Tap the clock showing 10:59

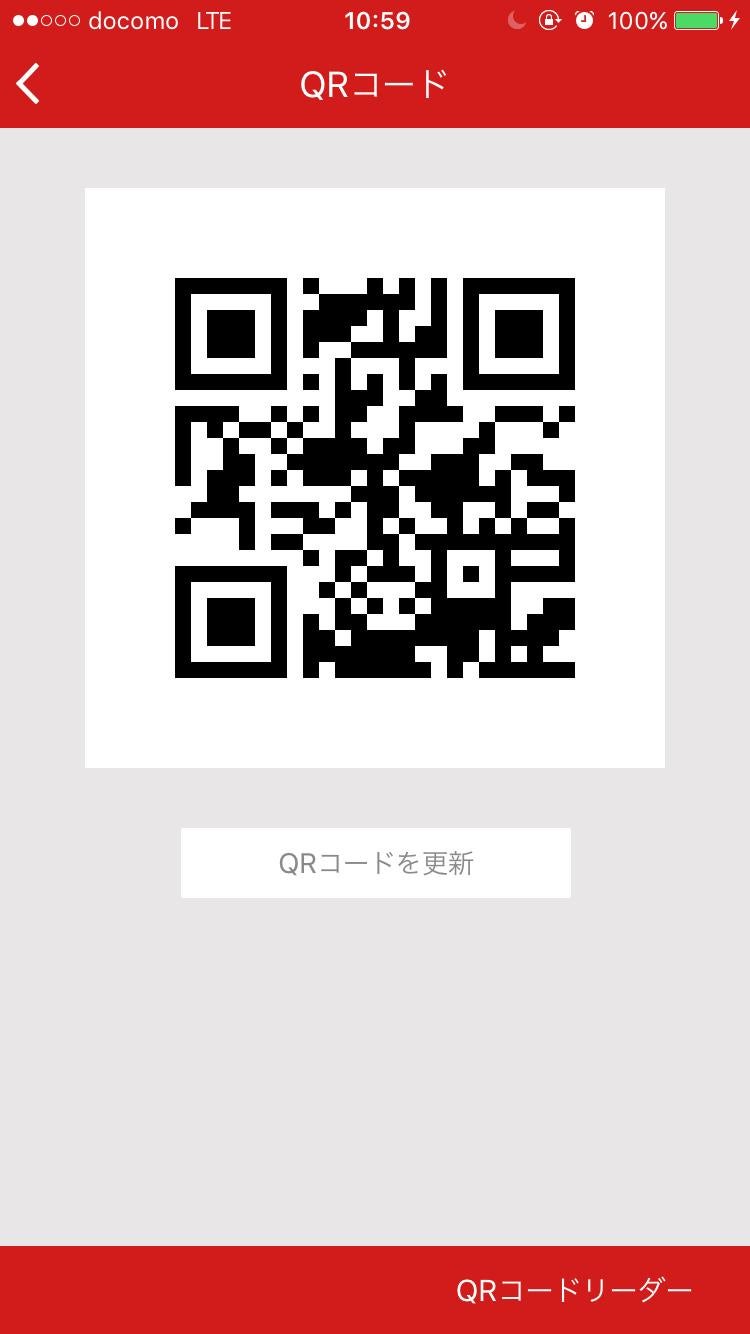coord(378,19)
